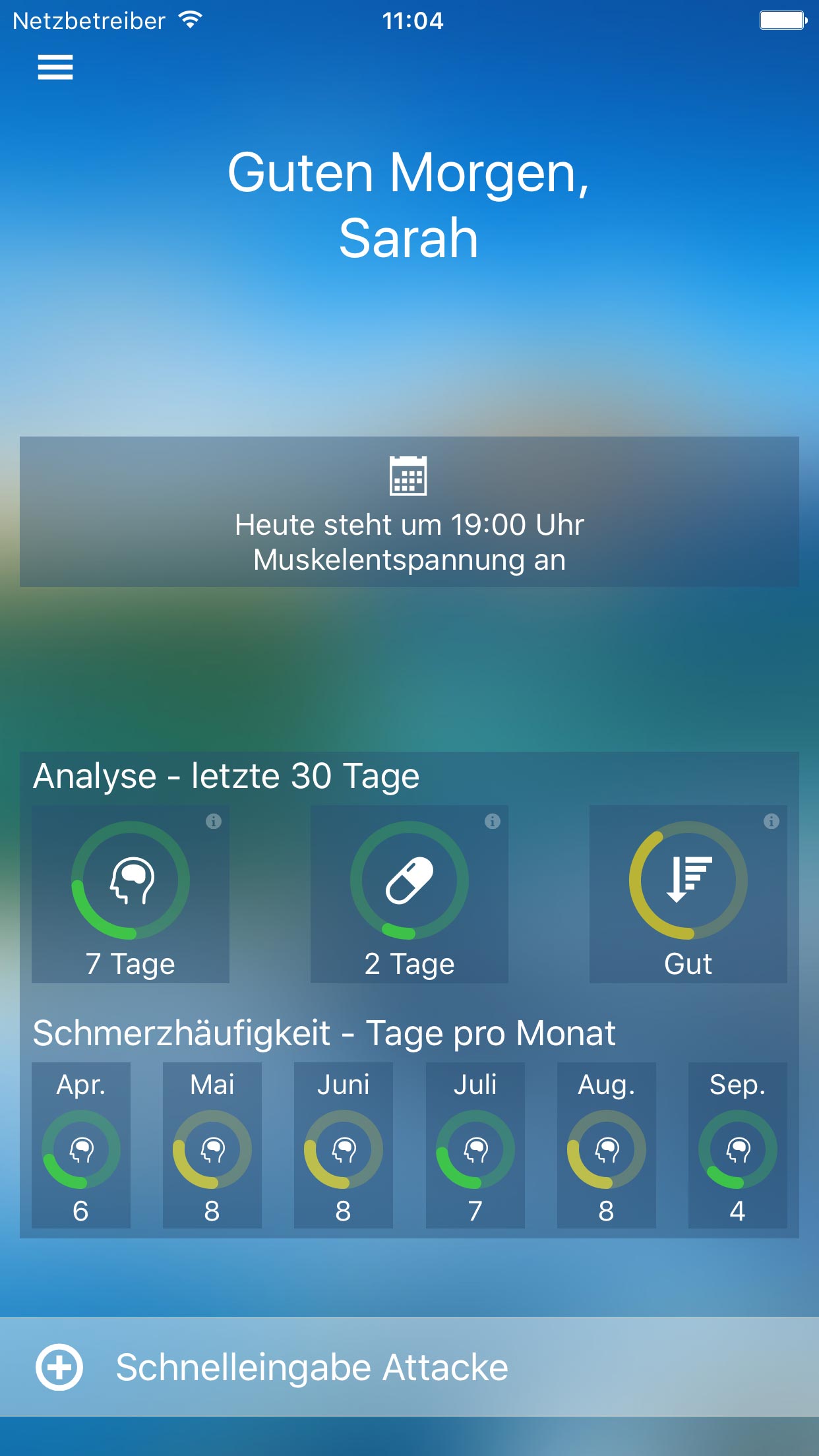Viewport: 819px width, 1456px height.
Task: Select the Aug. month tile
Action: pos(607,1145)
